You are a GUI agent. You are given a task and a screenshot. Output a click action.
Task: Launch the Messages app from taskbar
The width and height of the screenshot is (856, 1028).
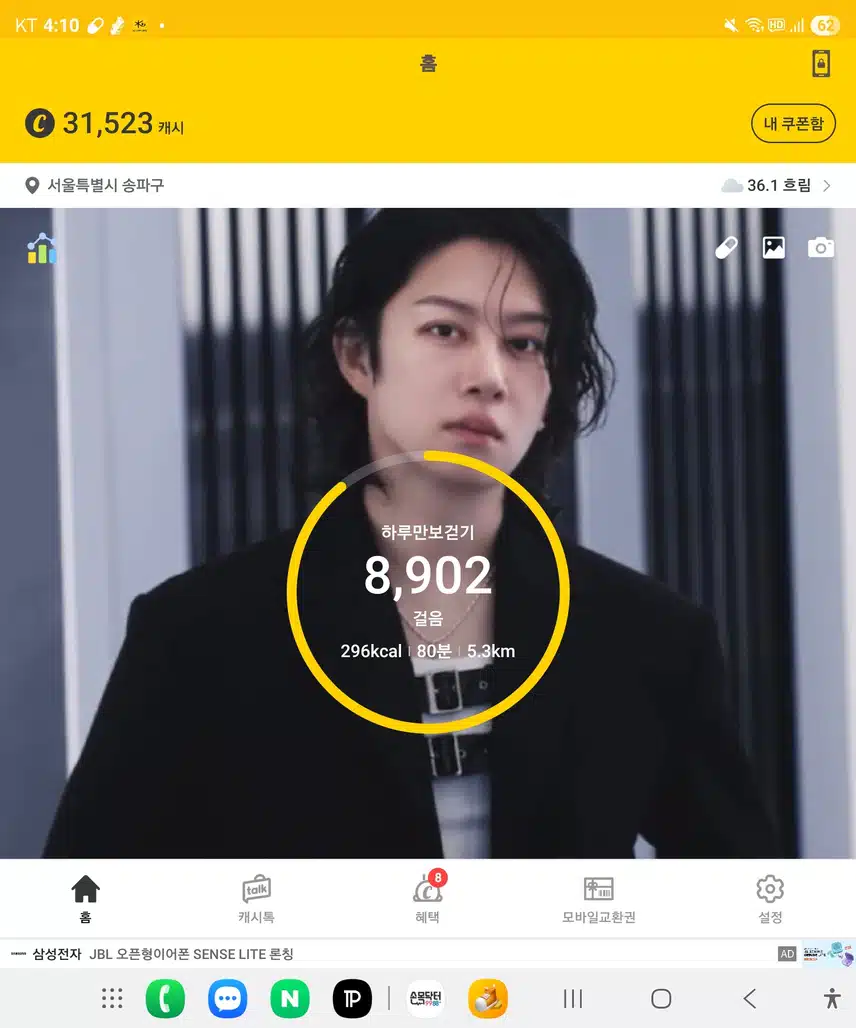pos(227,998)
